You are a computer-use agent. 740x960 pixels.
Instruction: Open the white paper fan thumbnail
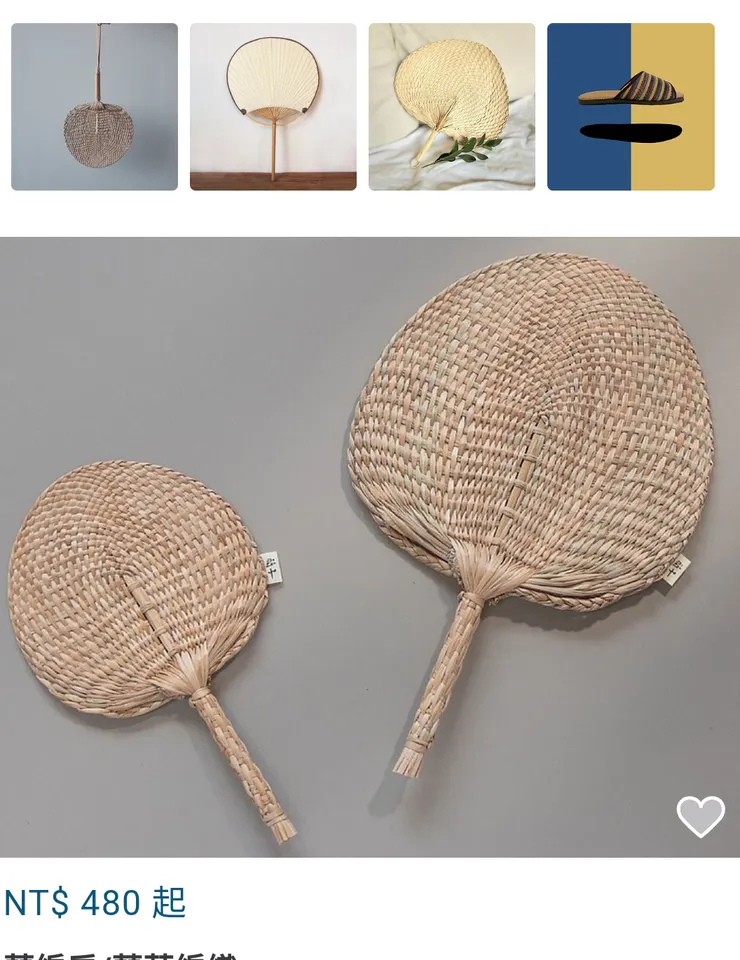(273, 107)
